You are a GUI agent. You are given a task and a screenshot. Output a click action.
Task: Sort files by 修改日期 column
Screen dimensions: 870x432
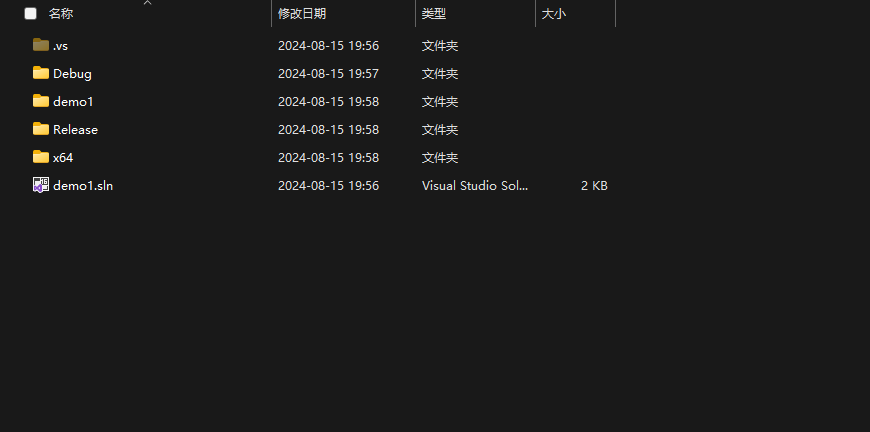point(302,14)
